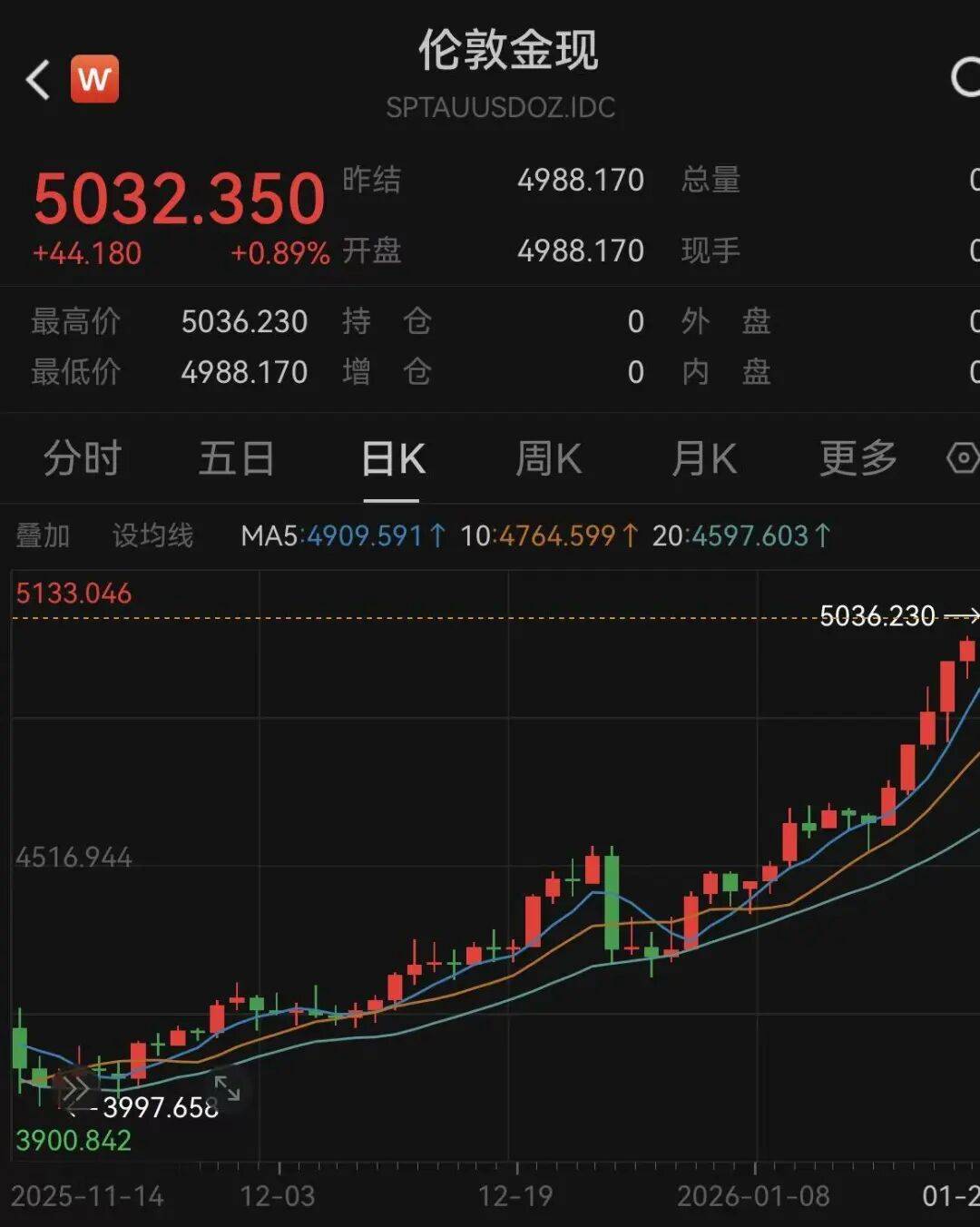
Task: Switch to the 分时 chart tab
Action: [x=83, y=458]
